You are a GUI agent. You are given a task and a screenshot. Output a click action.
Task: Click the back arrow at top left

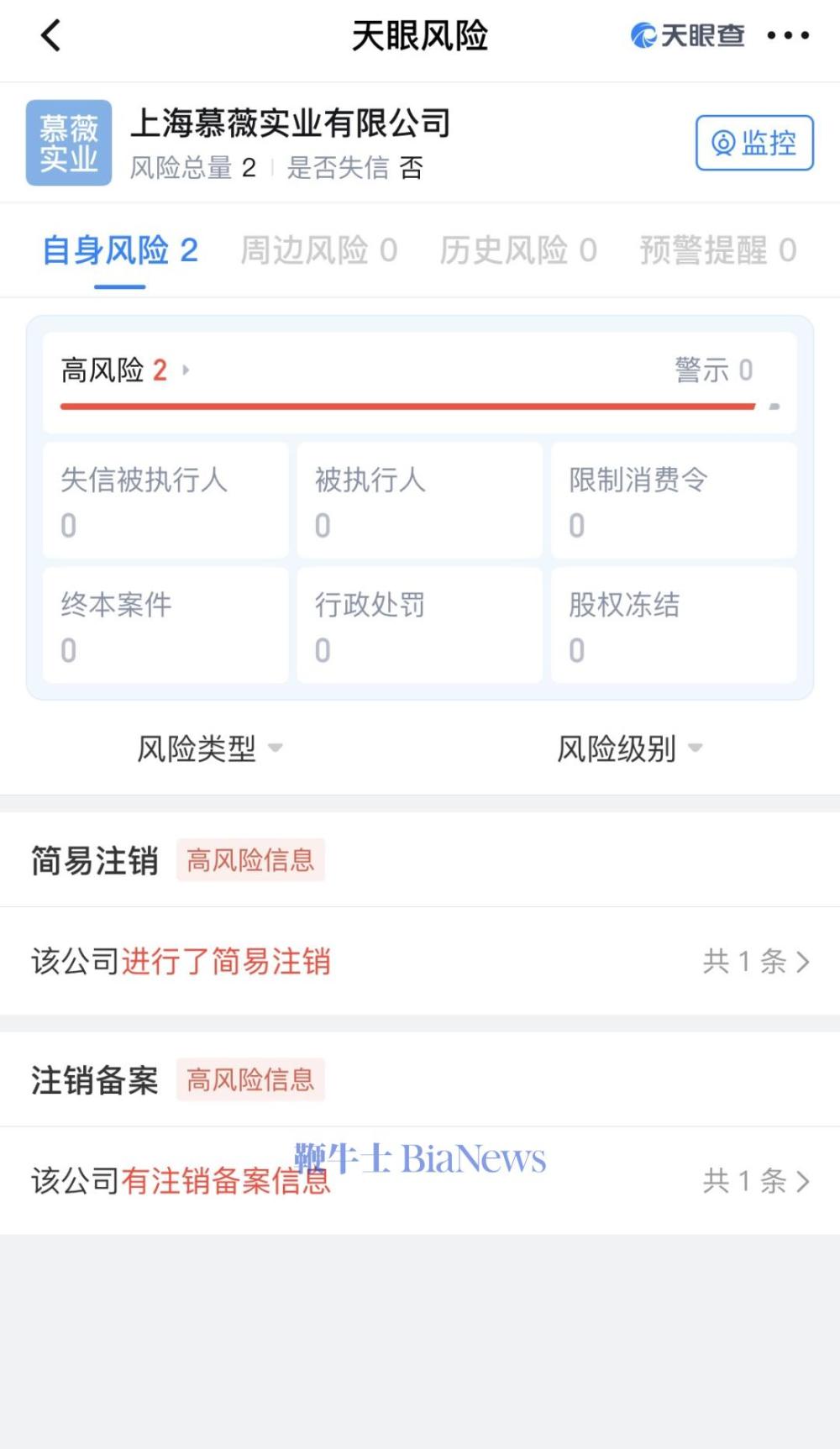pyautogui.click(x=50, y=36)
